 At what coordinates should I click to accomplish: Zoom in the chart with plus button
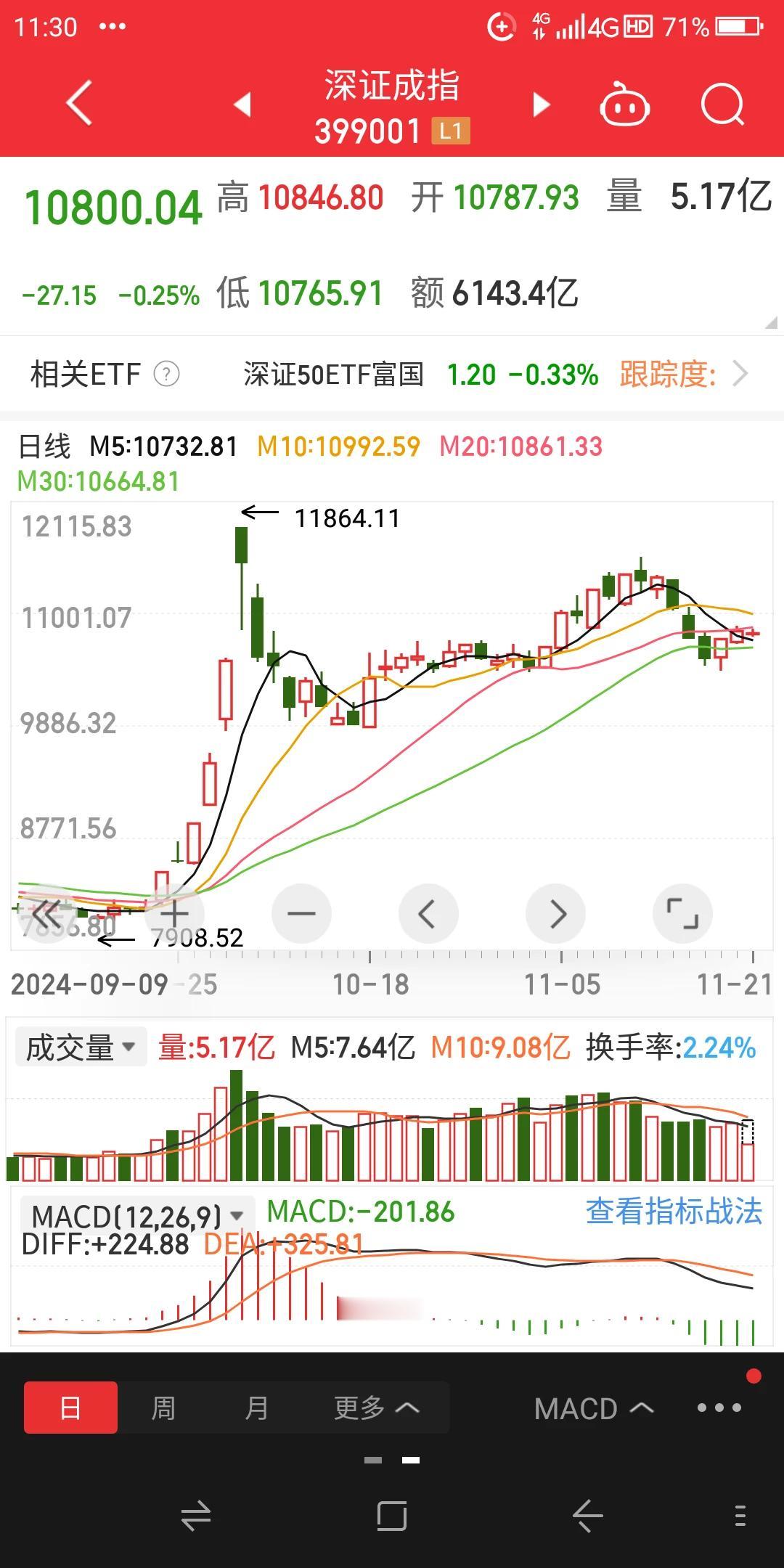(x=175, y=913)
